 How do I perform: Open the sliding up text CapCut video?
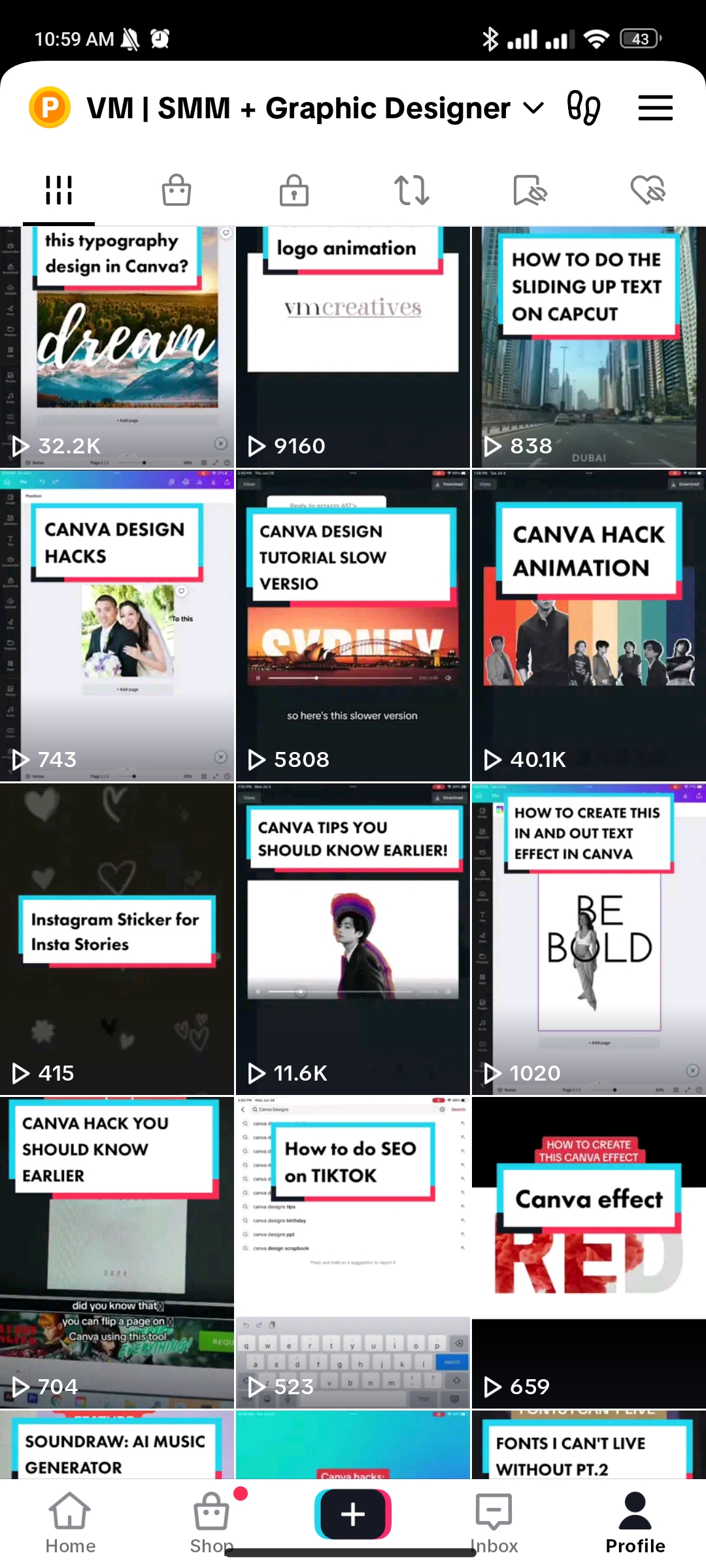click(588, 346)
